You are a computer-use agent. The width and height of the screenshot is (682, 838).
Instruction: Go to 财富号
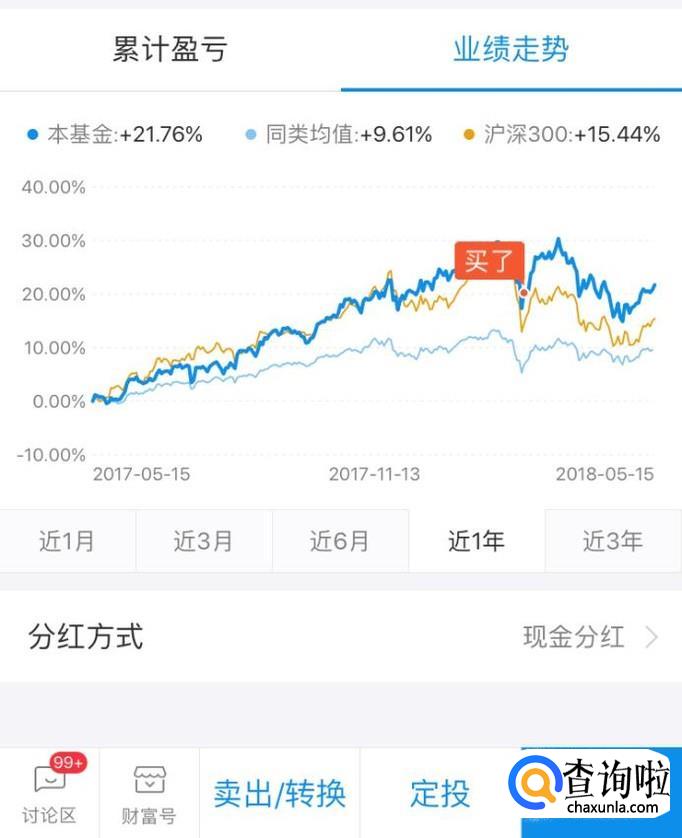point(149,794)
